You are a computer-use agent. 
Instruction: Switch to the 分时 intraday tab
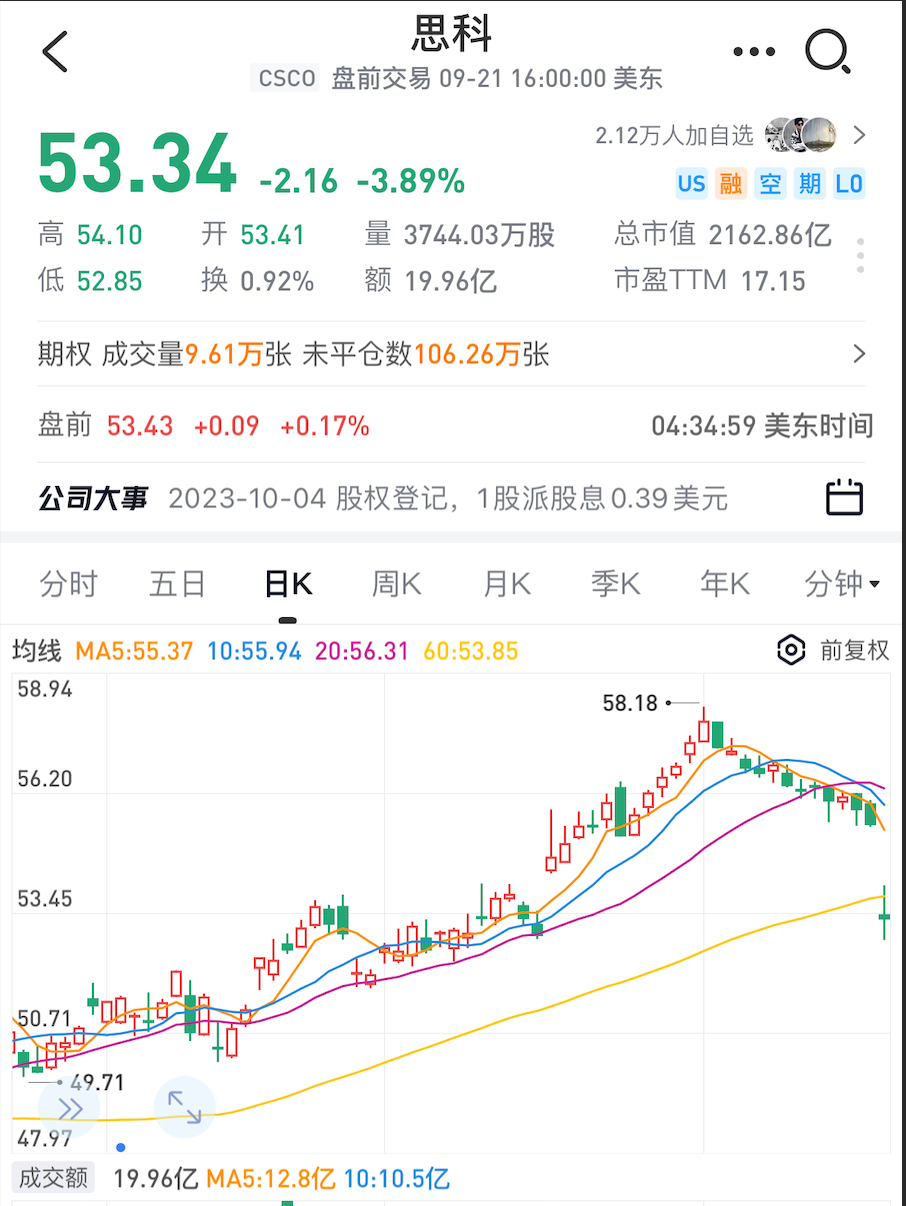[x=67, y=583]
